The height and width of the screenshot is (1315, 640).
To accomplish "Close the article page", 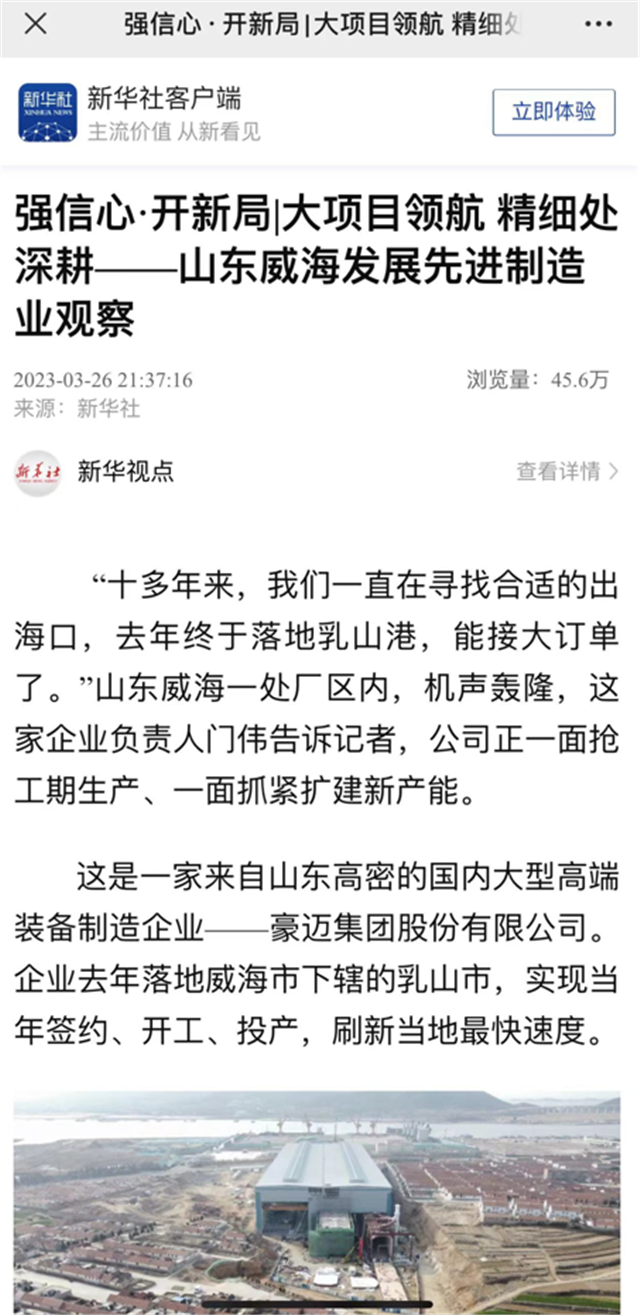I will (35, 25).
